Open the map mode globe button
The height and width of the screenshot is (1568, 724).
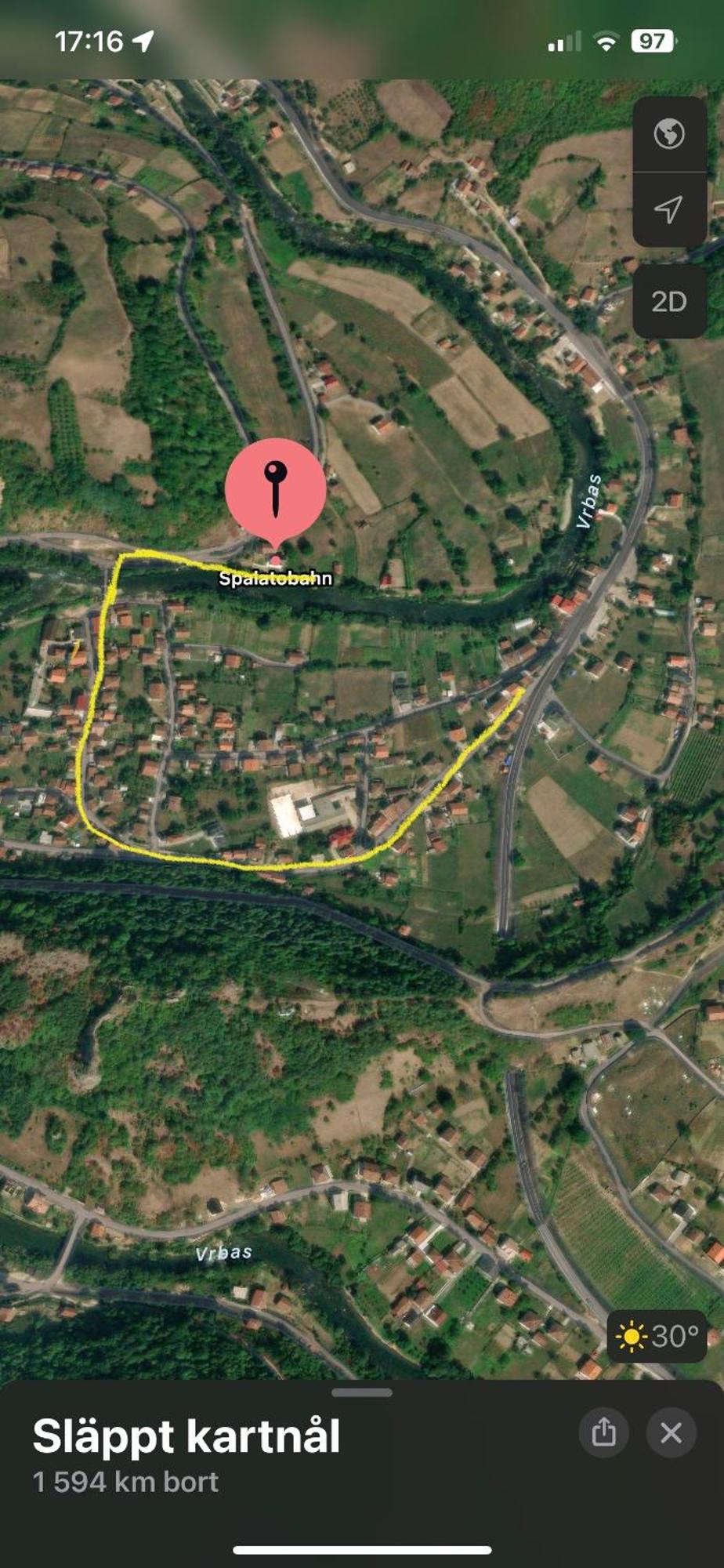pyautogui.click(x=668, y=134)
